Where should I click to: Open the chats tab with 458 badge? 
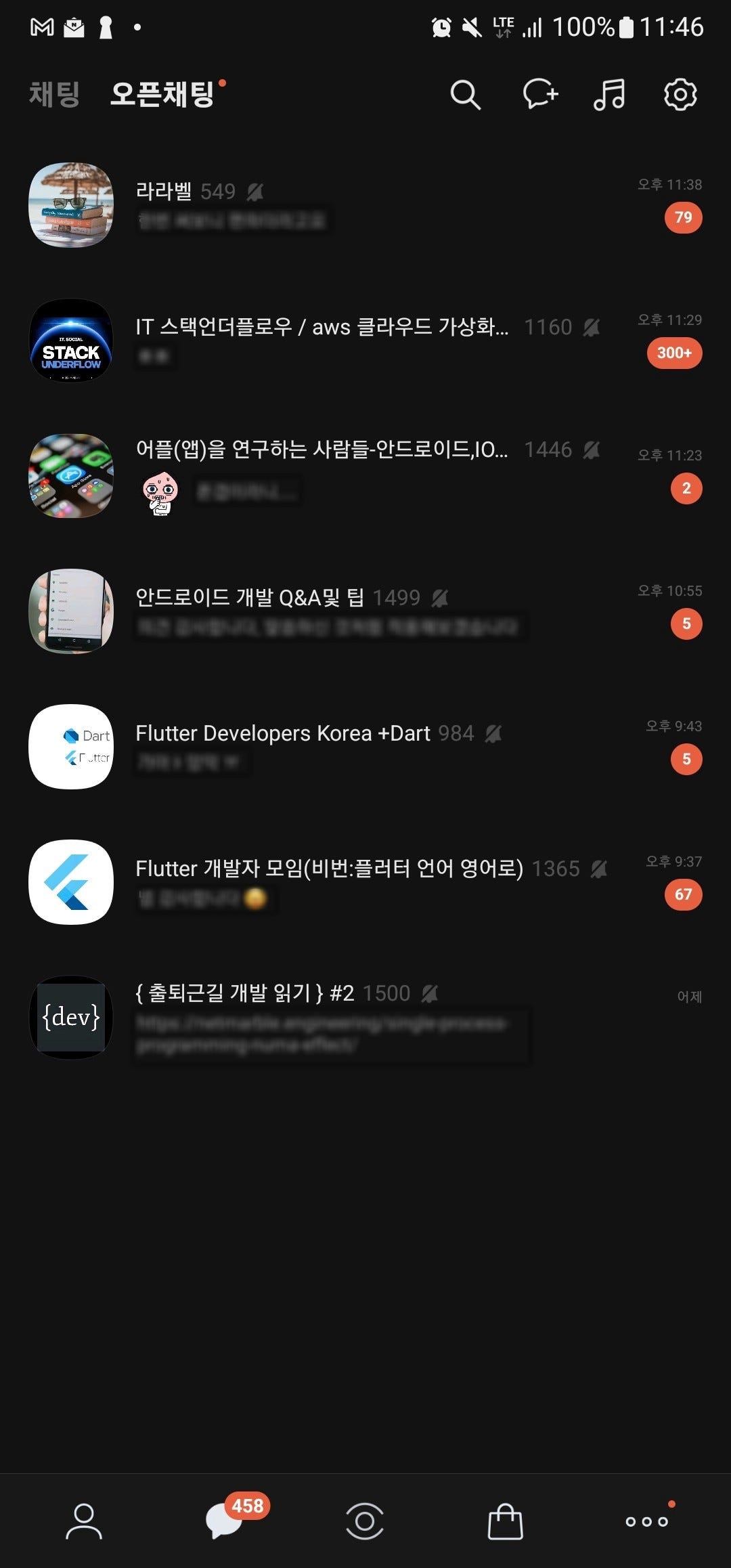[x=225, y=1521]
